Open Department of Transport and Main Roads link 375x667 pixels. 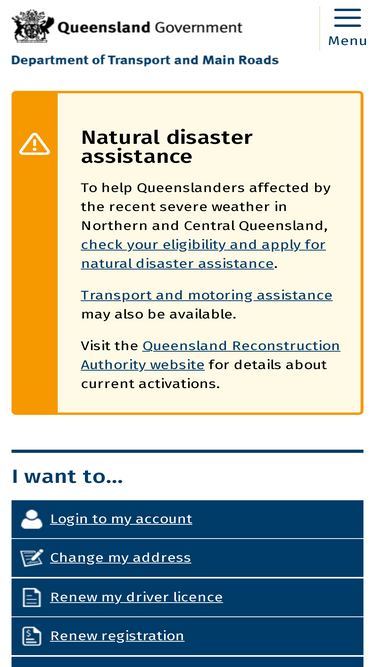click(145, 60)
